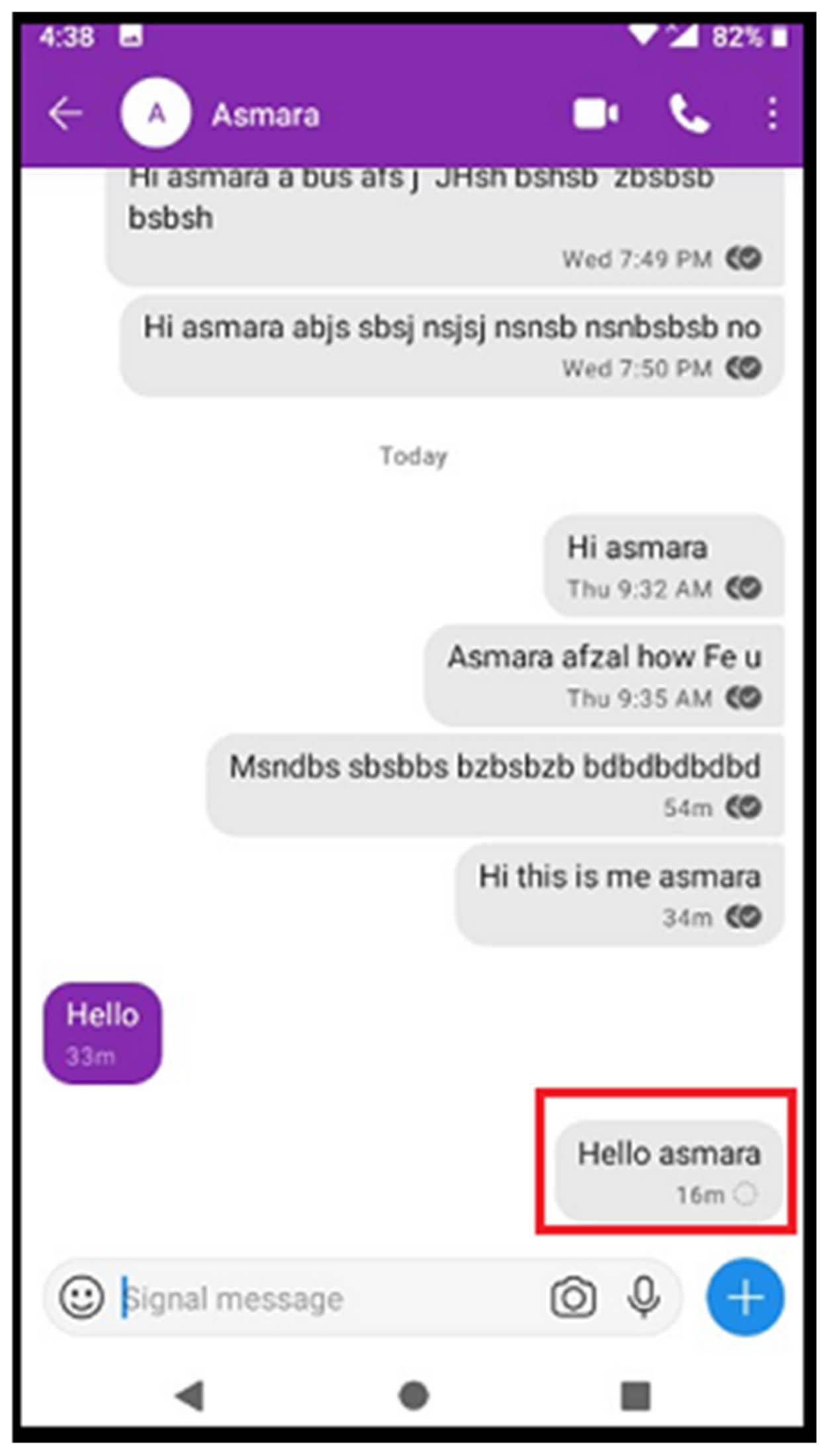Viewport: 831px width, 1456px height.
Task: Open the overflow menu
Action: (772, 114)
